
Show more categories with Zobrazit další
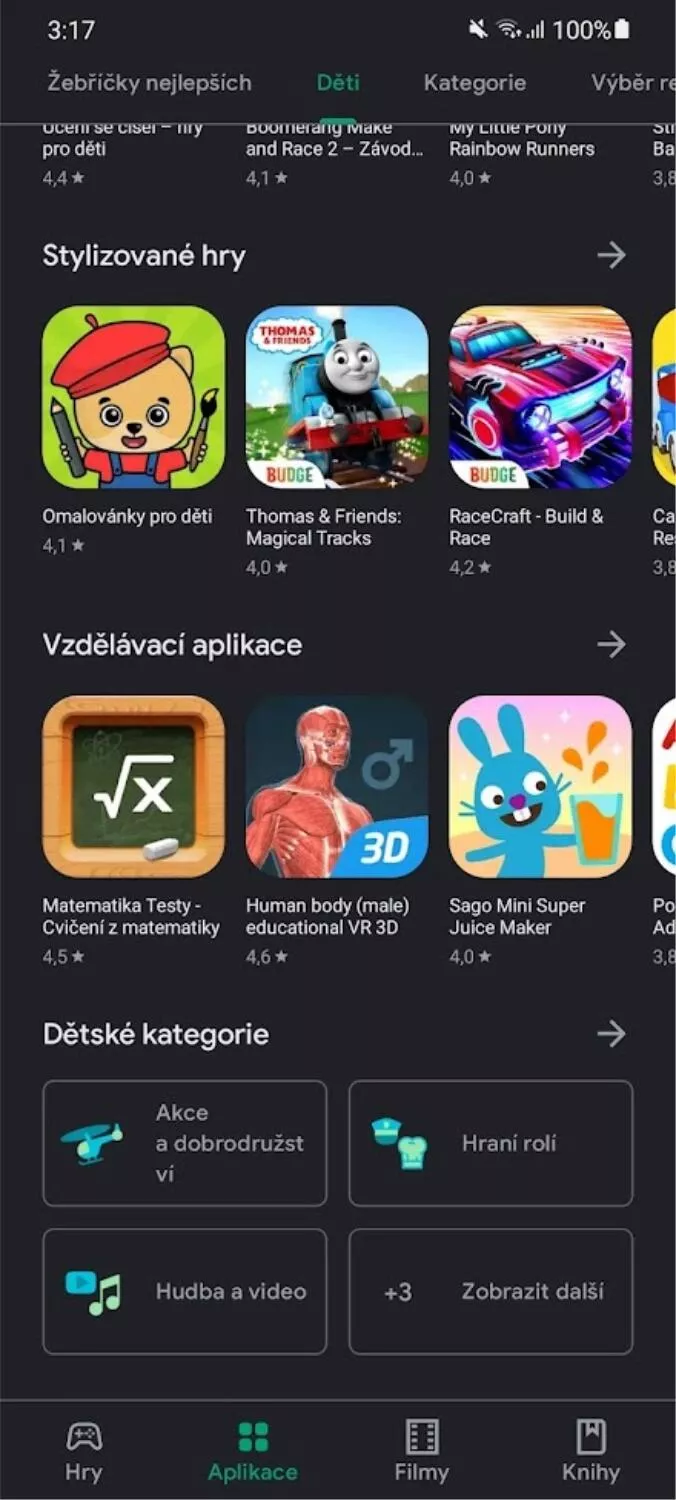coord(491,1291)
